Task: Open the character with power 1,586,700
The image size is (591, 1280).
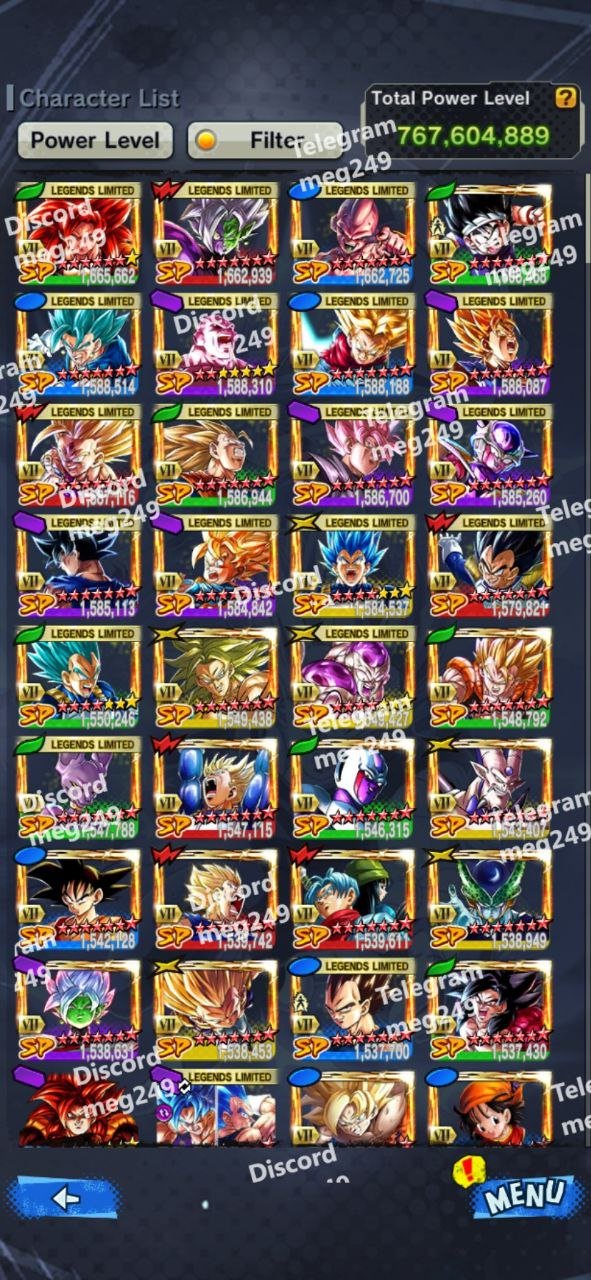Action: click(x=353, y=454)
